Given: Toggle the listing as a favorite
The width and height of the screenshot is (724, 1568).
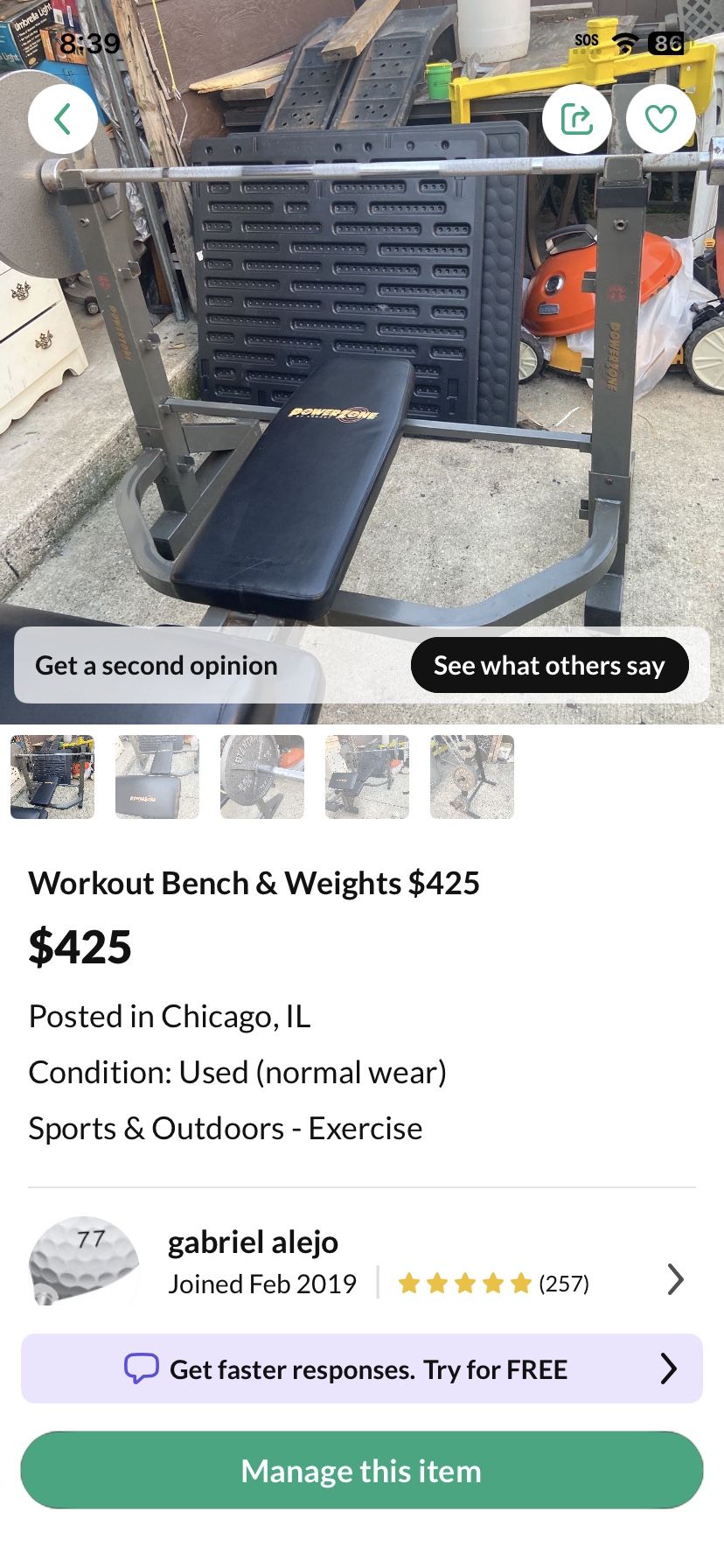Looking at the screenshot, I should coord(661,118).
